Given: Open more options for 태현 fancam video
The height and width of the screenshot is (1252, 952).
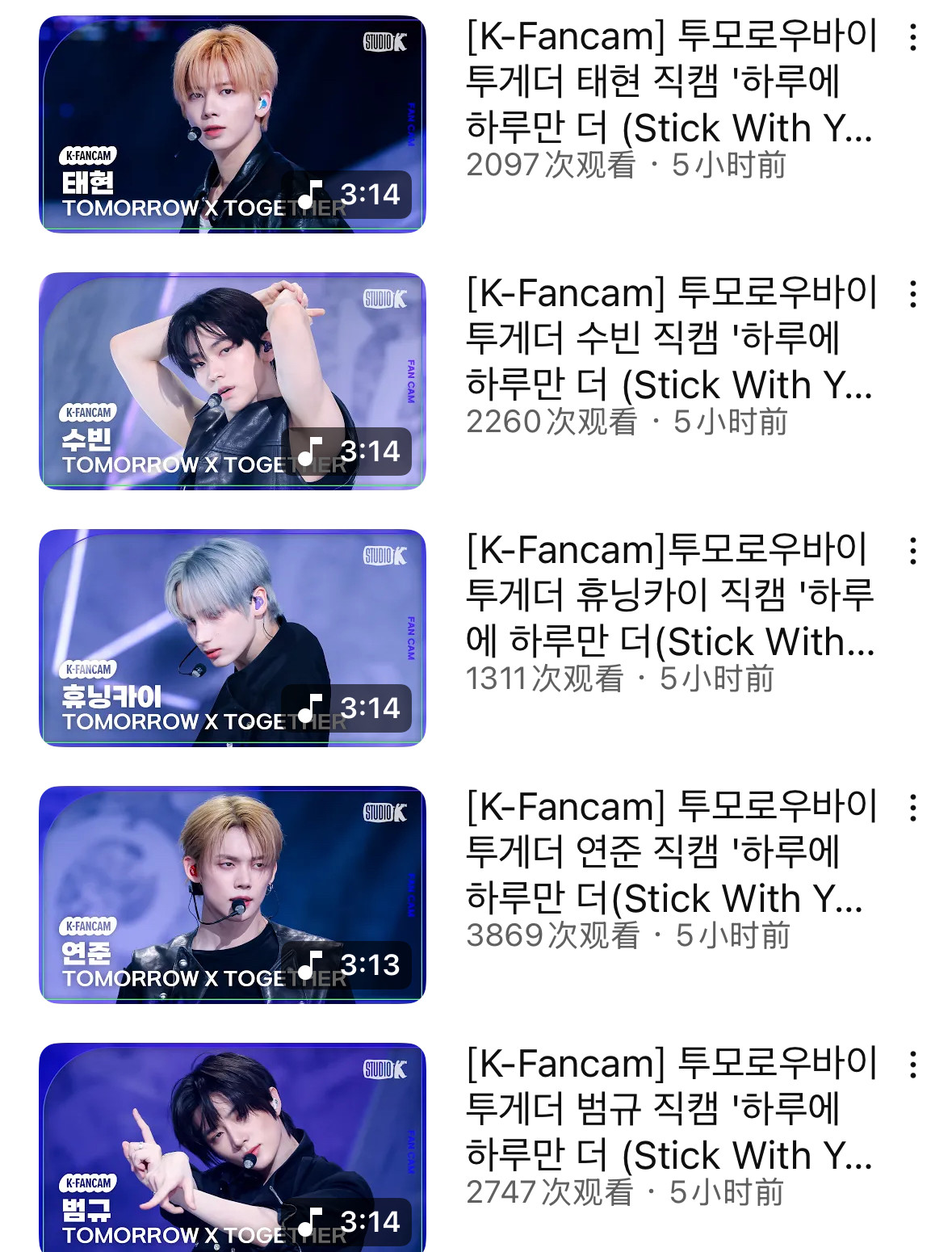Looking at the screenshot, I should [x=912, y=38].
